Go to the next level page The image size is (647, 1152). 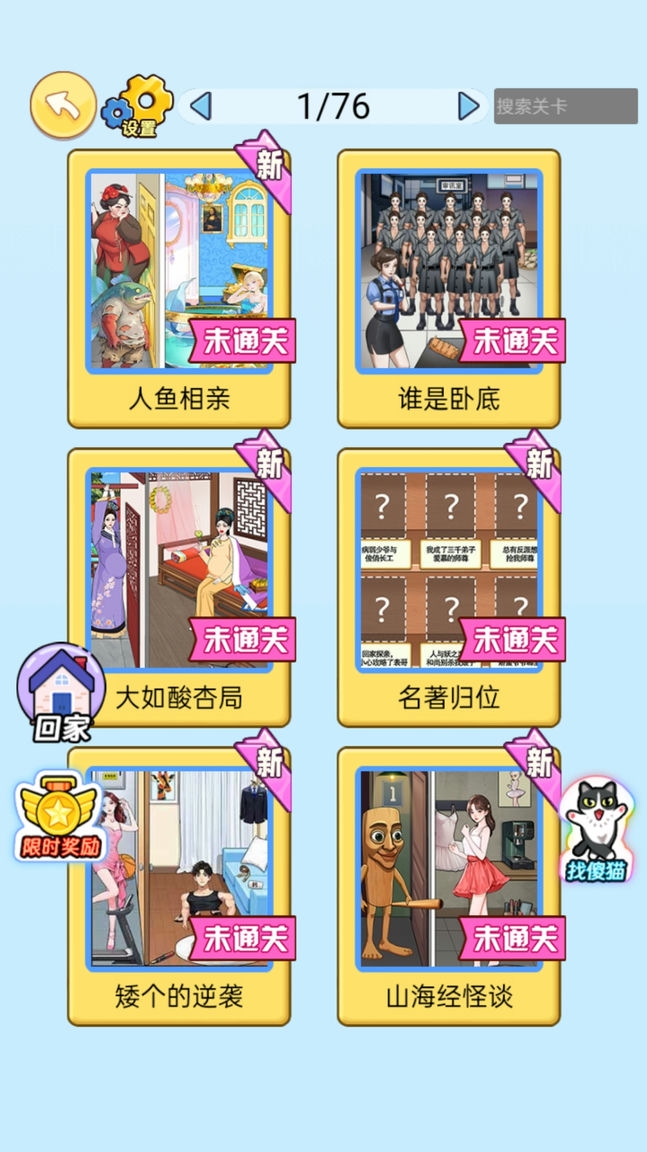point(467,106)
